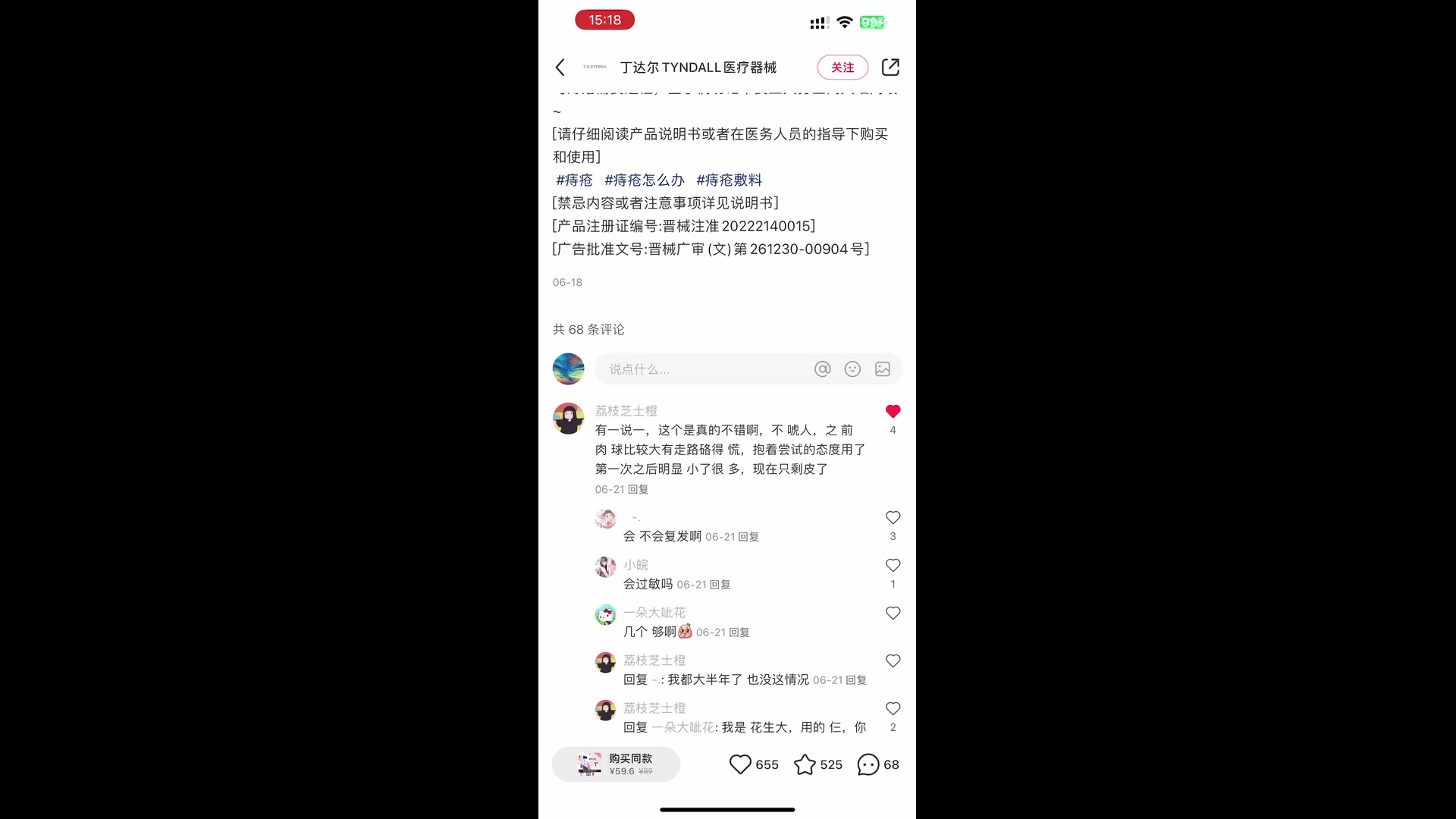Reply to 小皖's comment
Screen dimensions: 1456x819
(x=720, y=585)
